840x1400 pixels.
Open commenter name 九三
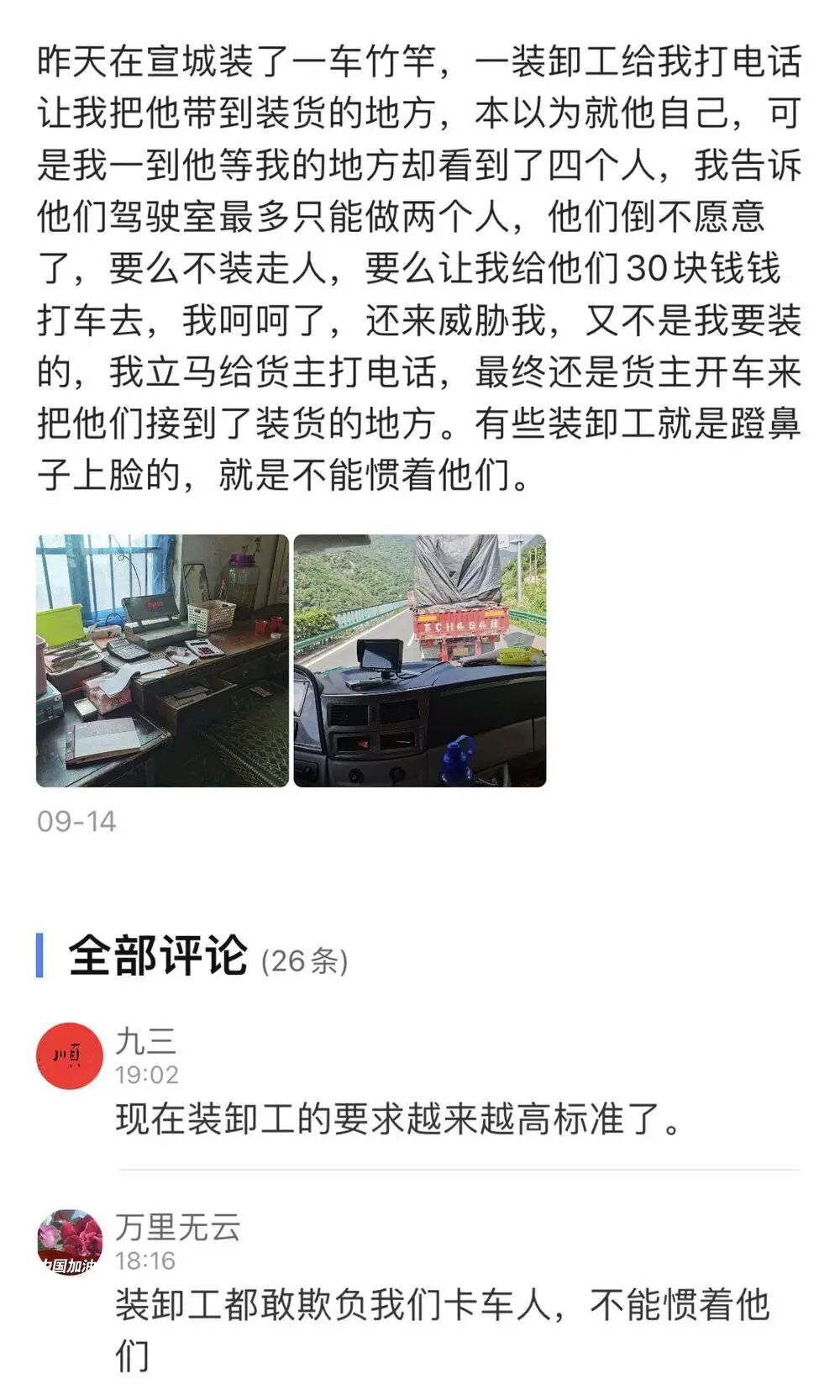point(146,1041)
